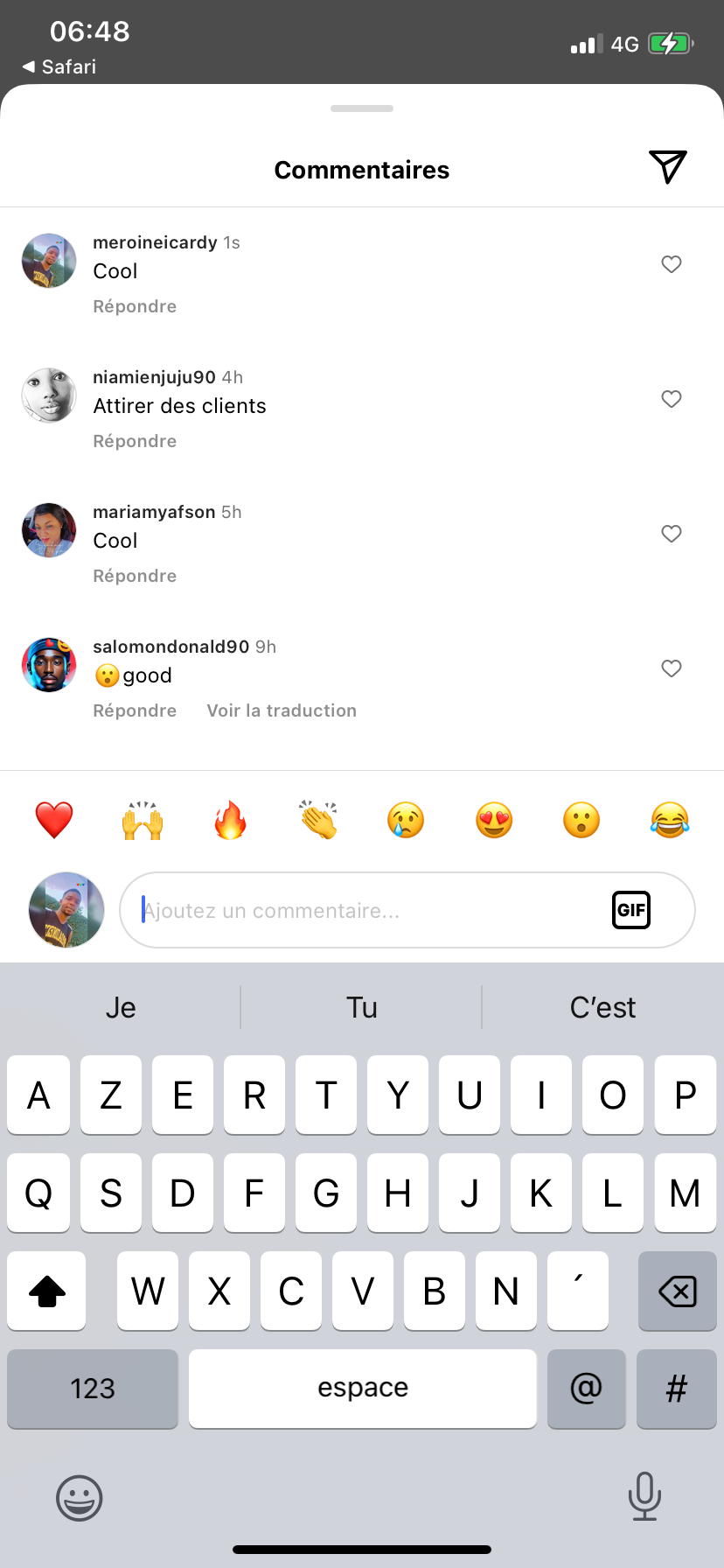Tap Voir la traduction under salomondonald90's comment

pos(282,710)
